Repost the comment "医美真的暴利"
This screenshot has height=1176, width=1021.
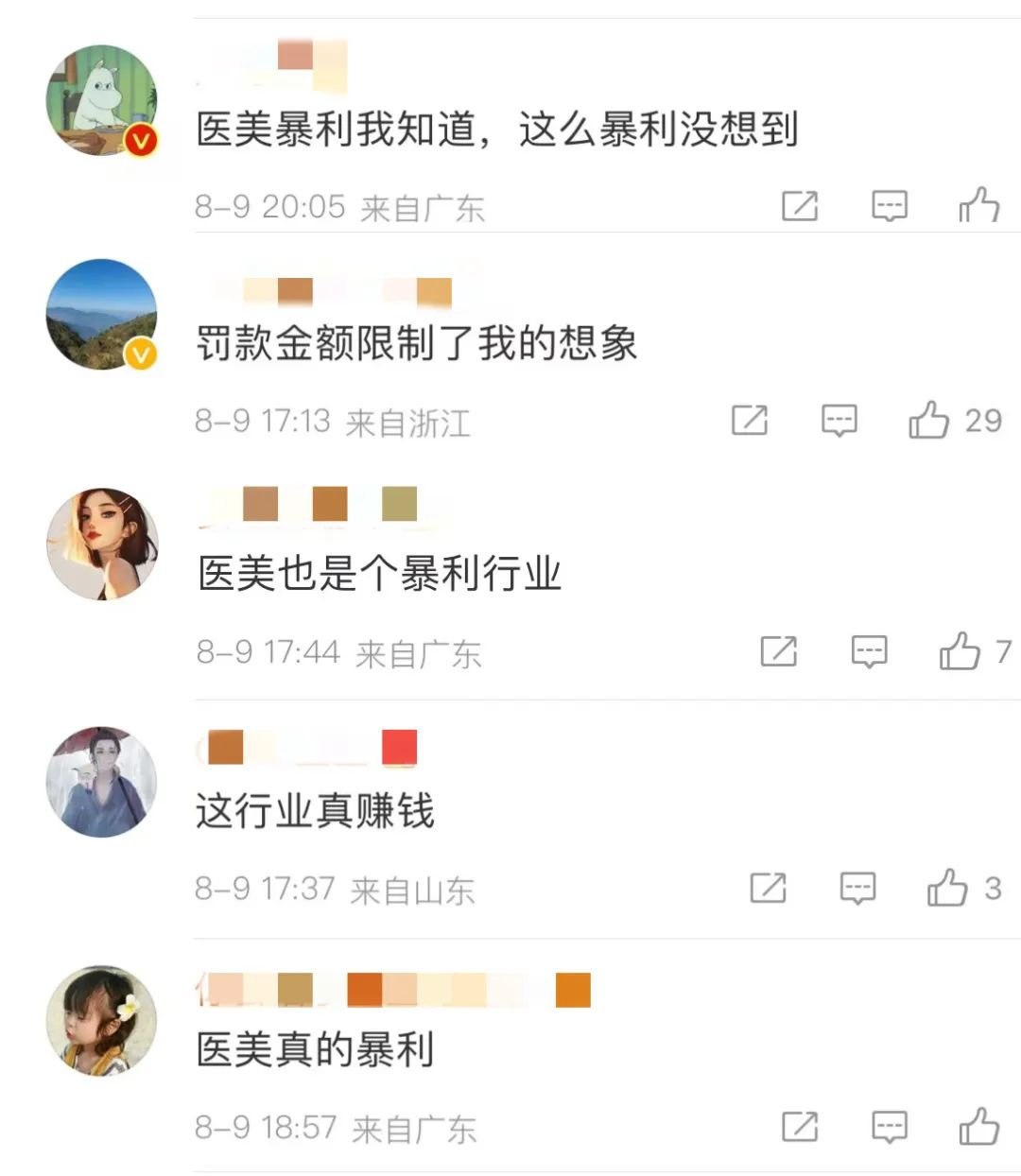tap(800, 1126)
